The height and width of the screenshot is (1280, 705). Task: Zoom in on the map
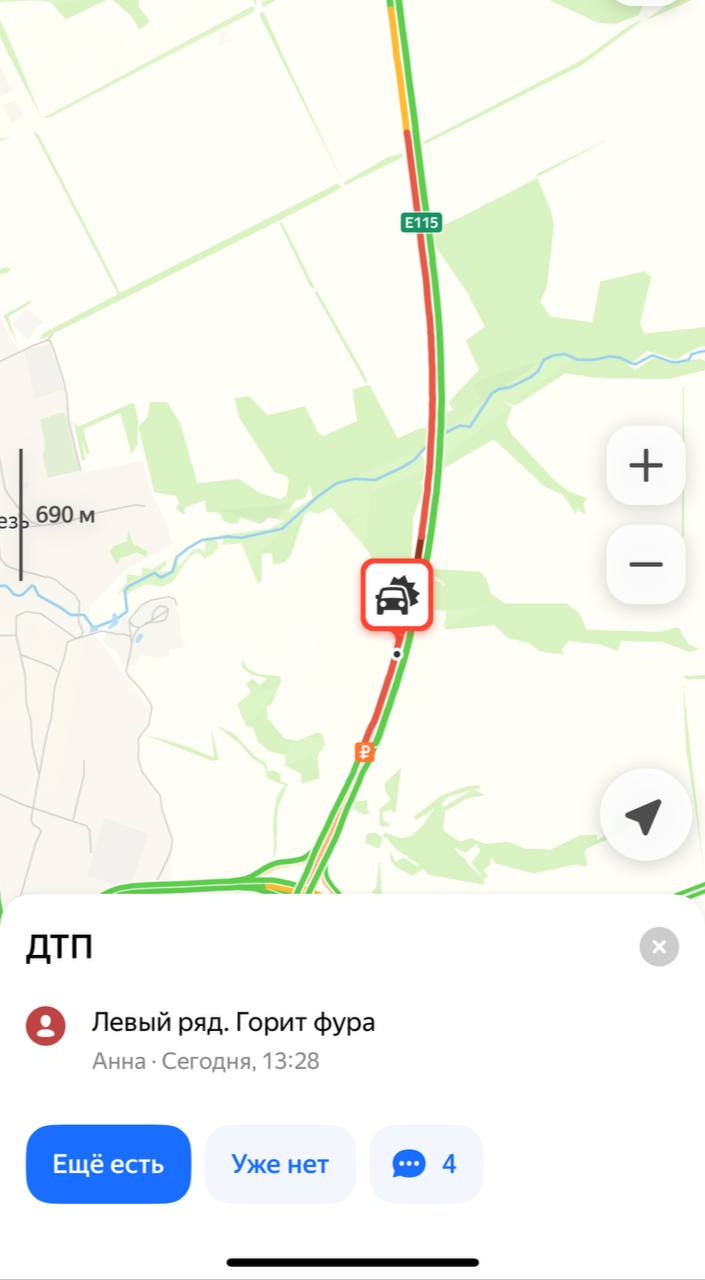pos(646,465)
